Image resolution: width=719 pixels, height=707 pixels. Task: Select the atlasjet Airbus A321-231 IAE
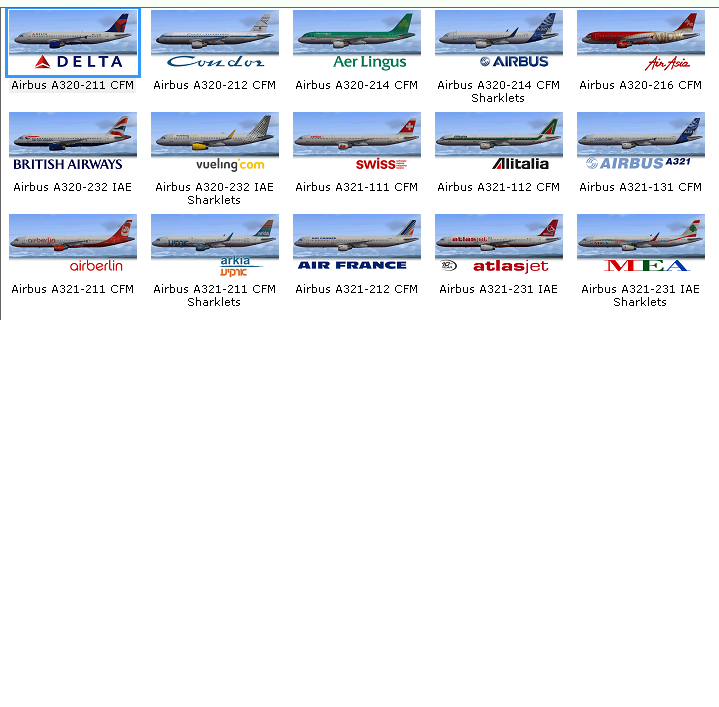499,245
